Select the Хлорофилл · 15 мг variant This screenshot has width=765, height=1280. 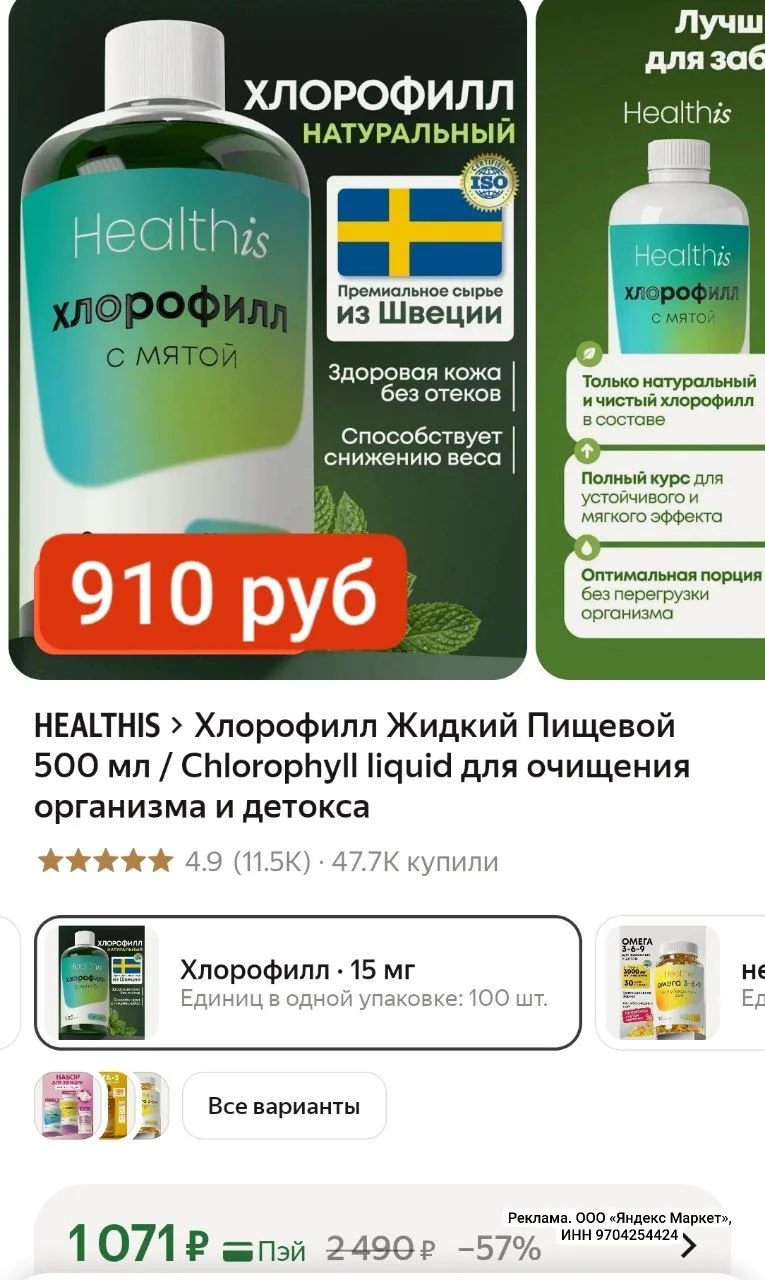click(308, 983)
